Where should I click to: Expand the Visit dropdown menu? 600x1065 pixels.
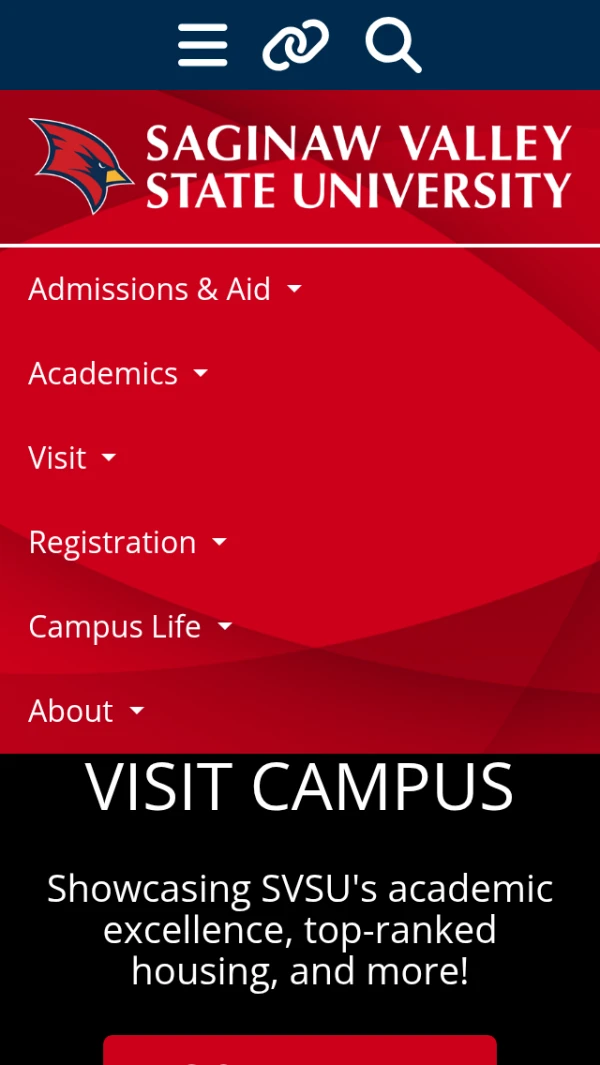tap(72, 458)
